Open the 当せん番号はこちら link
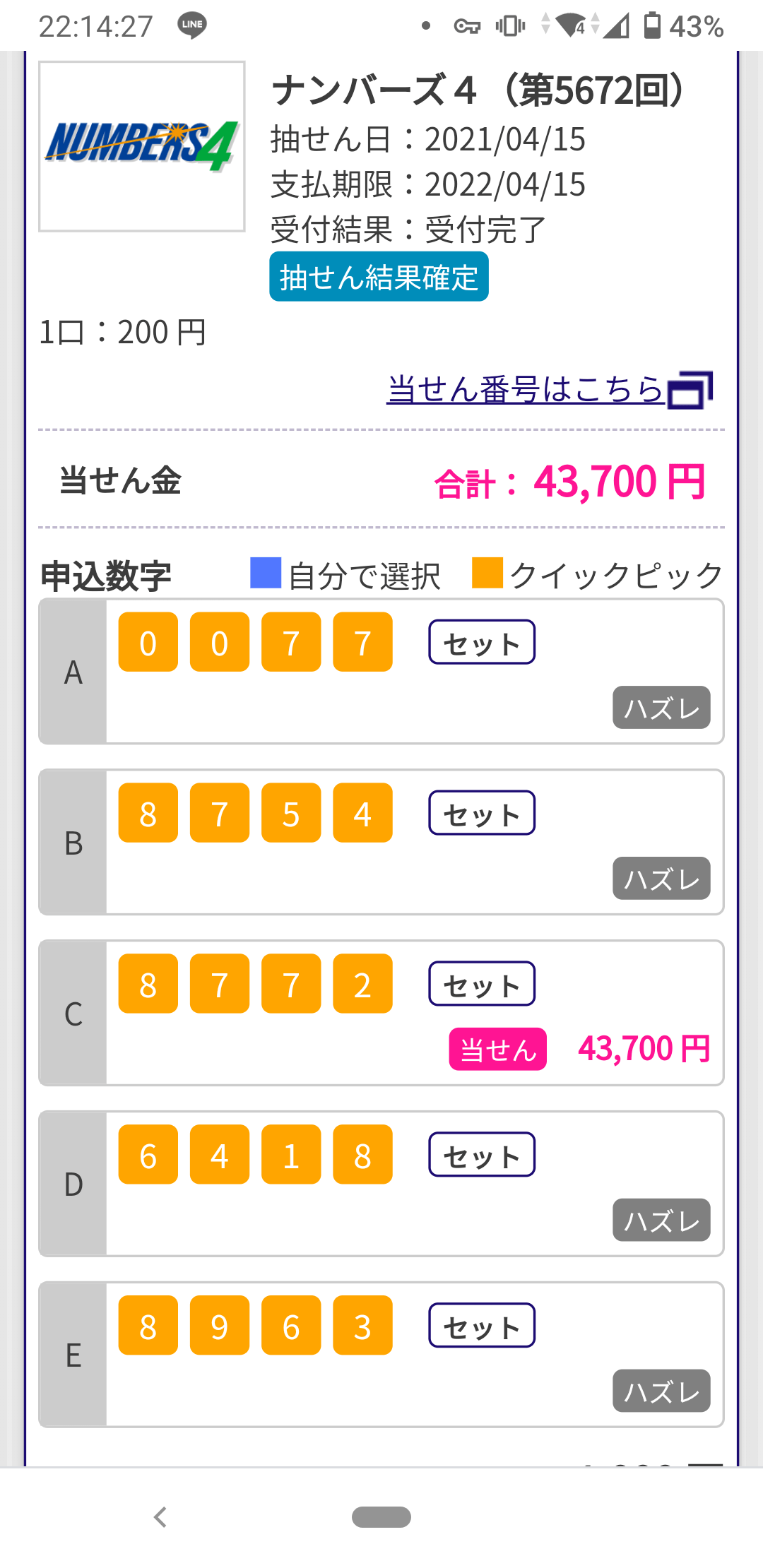 click(526, 389)
